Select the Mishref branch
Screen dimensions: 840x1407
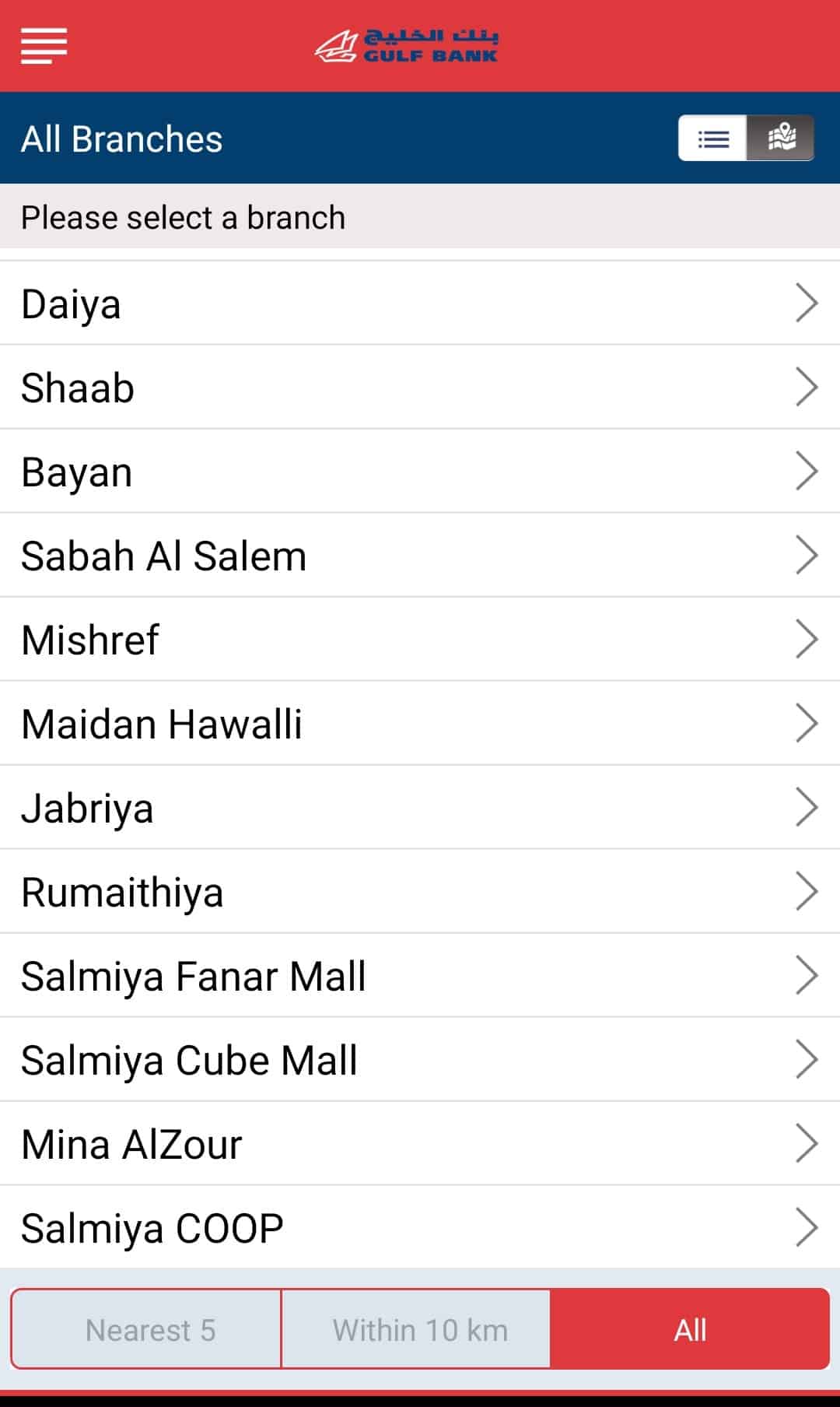click(x=420, y=640)
